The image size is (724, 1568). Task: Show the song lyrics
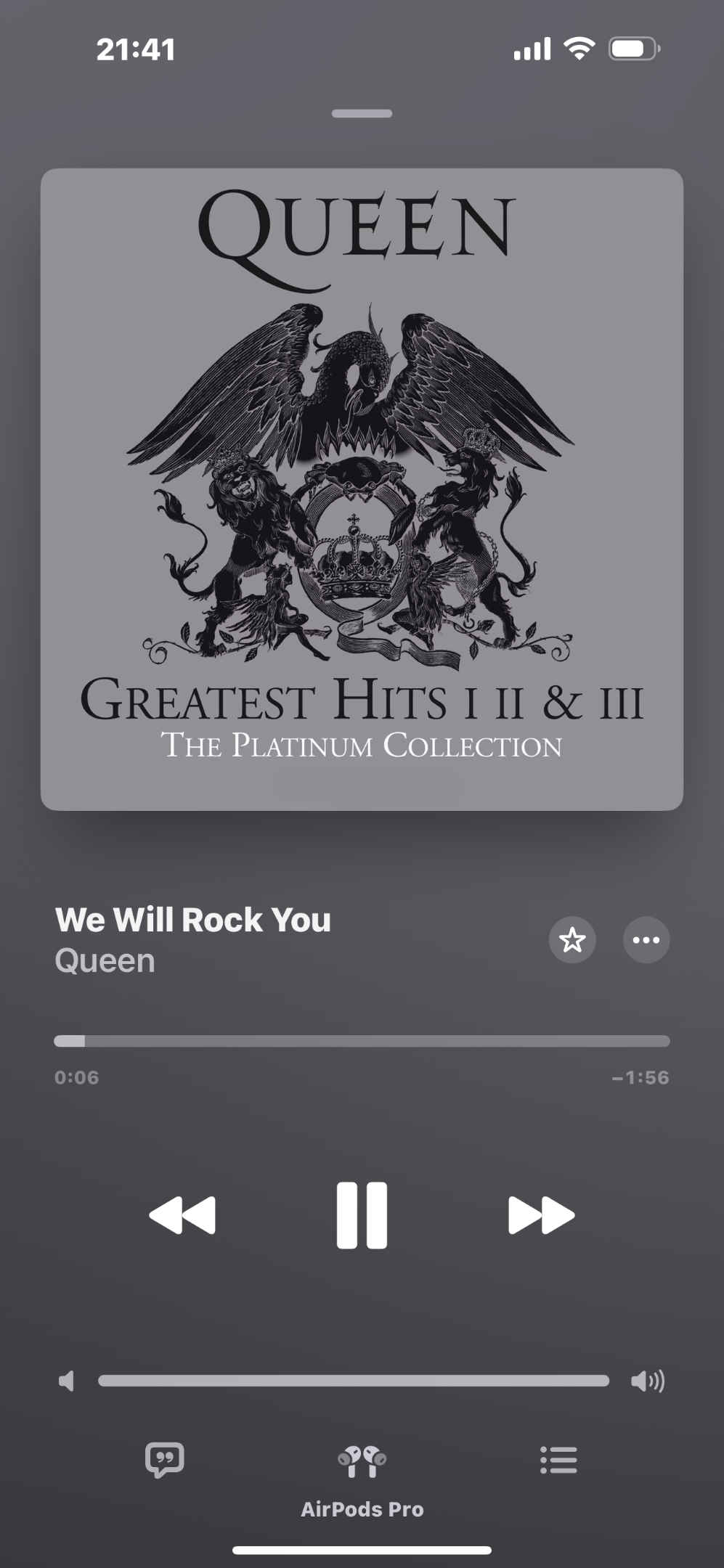(165, 1460)
